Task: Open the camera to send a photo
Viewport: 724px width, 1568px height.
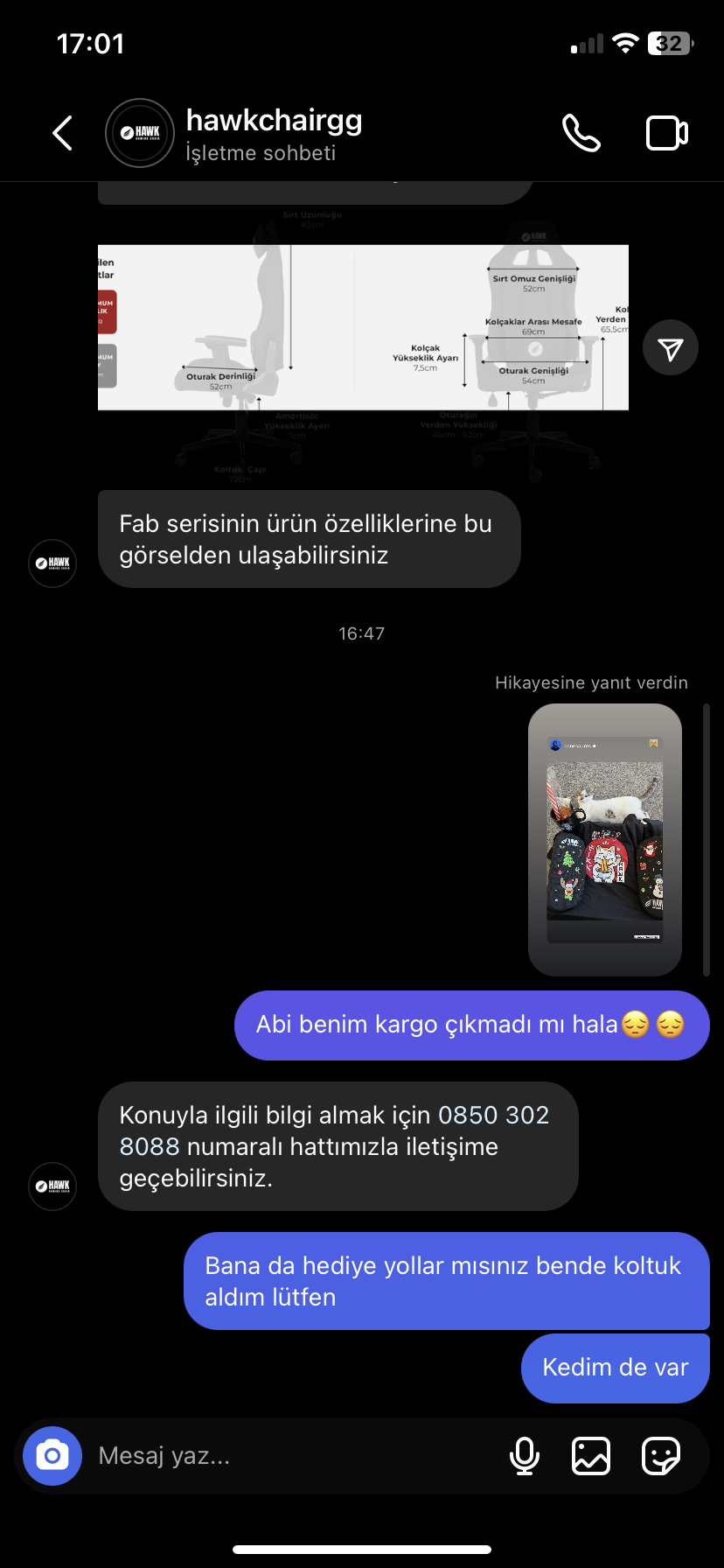Action: coord(52,1456)
